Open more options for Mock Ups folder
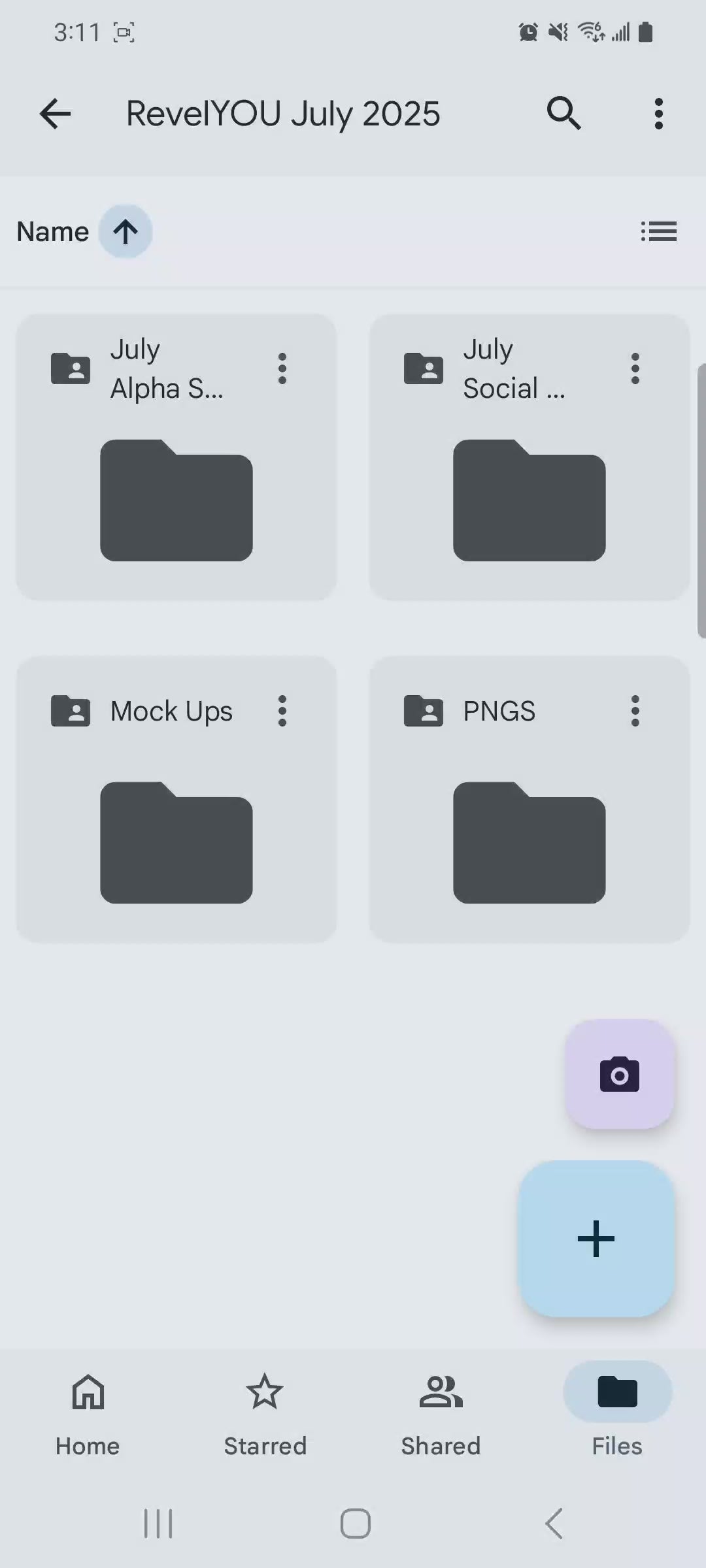Image resolution: width=706 pixels, height=1568 pixels. (x=282, y=711)
